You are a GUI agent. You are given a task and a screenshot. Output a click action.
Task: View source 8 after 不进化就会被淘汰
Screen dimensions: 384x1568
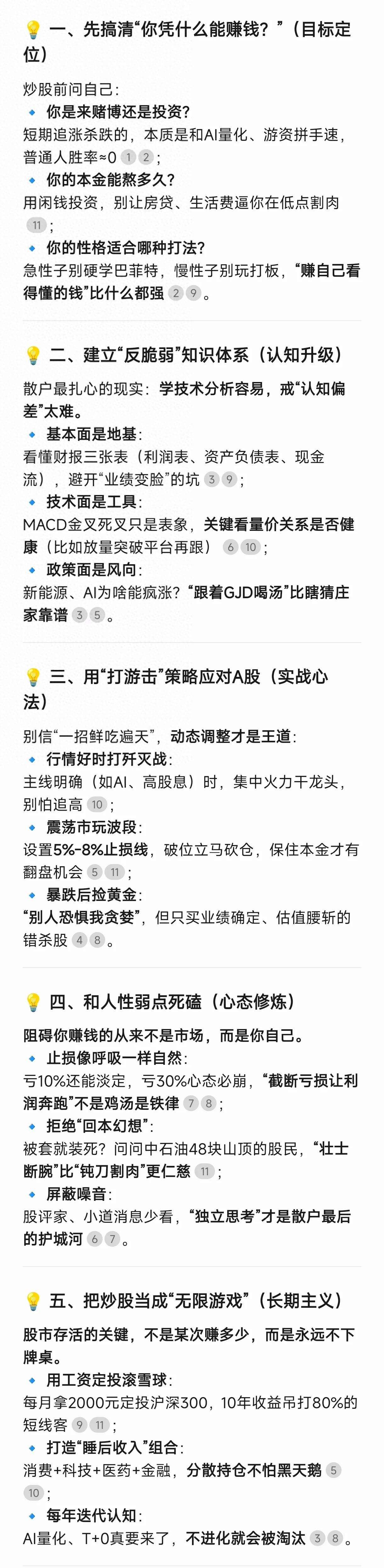tap(335, 1539)
